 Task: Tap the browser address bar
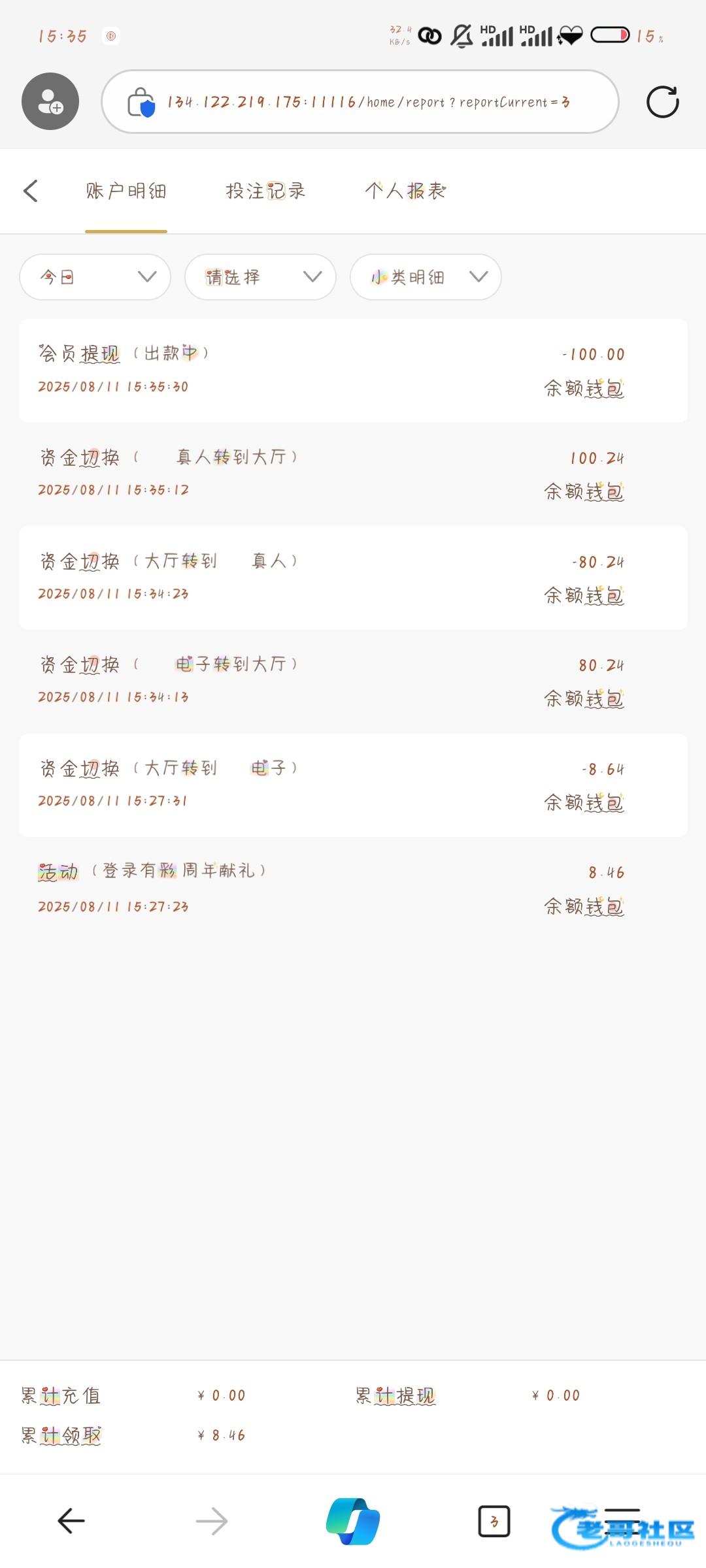pos(360,102)
